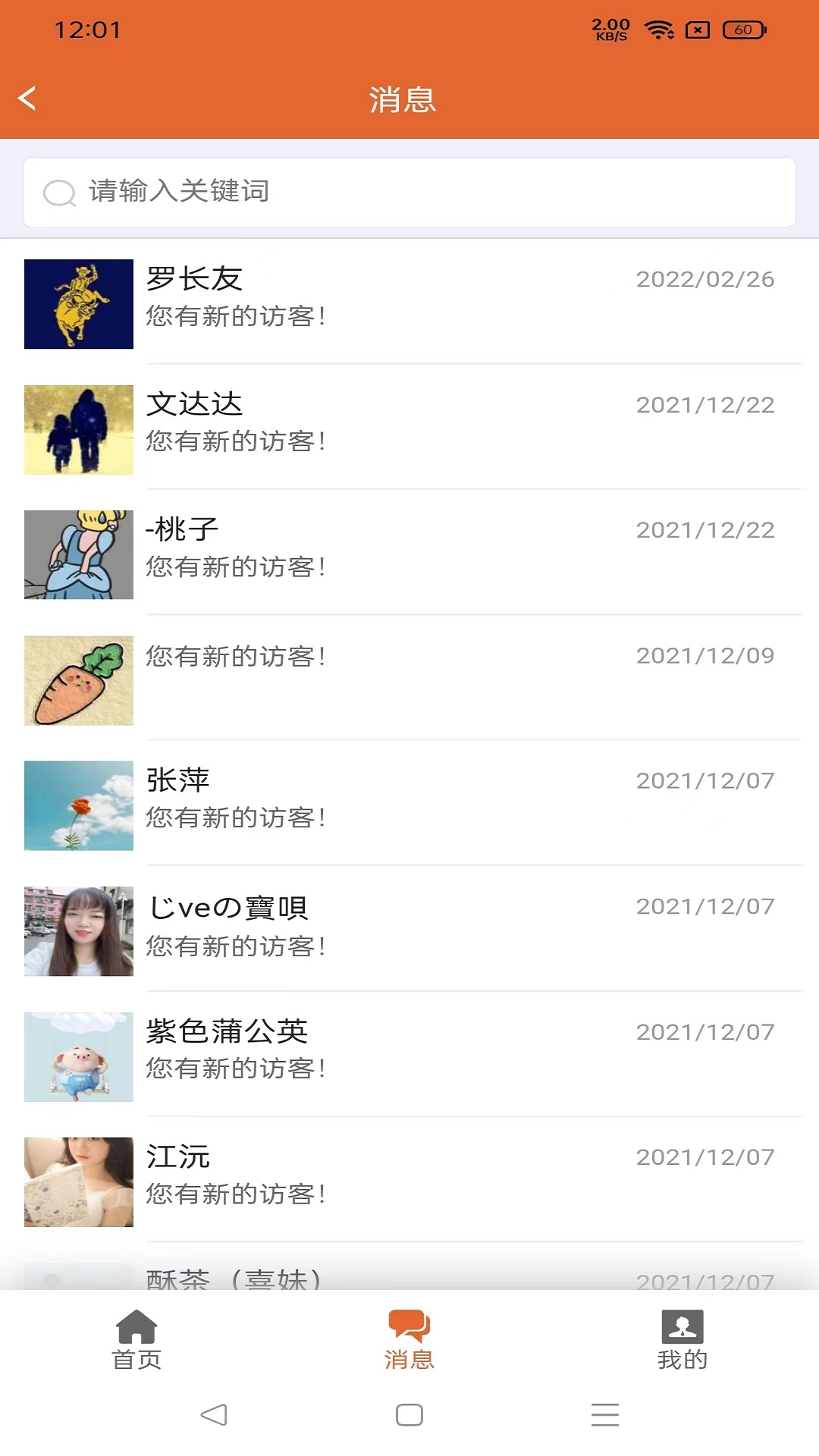The image size is (819, 1456).
Task: Open the system recent apps menu
Action: coord(605,1414)
